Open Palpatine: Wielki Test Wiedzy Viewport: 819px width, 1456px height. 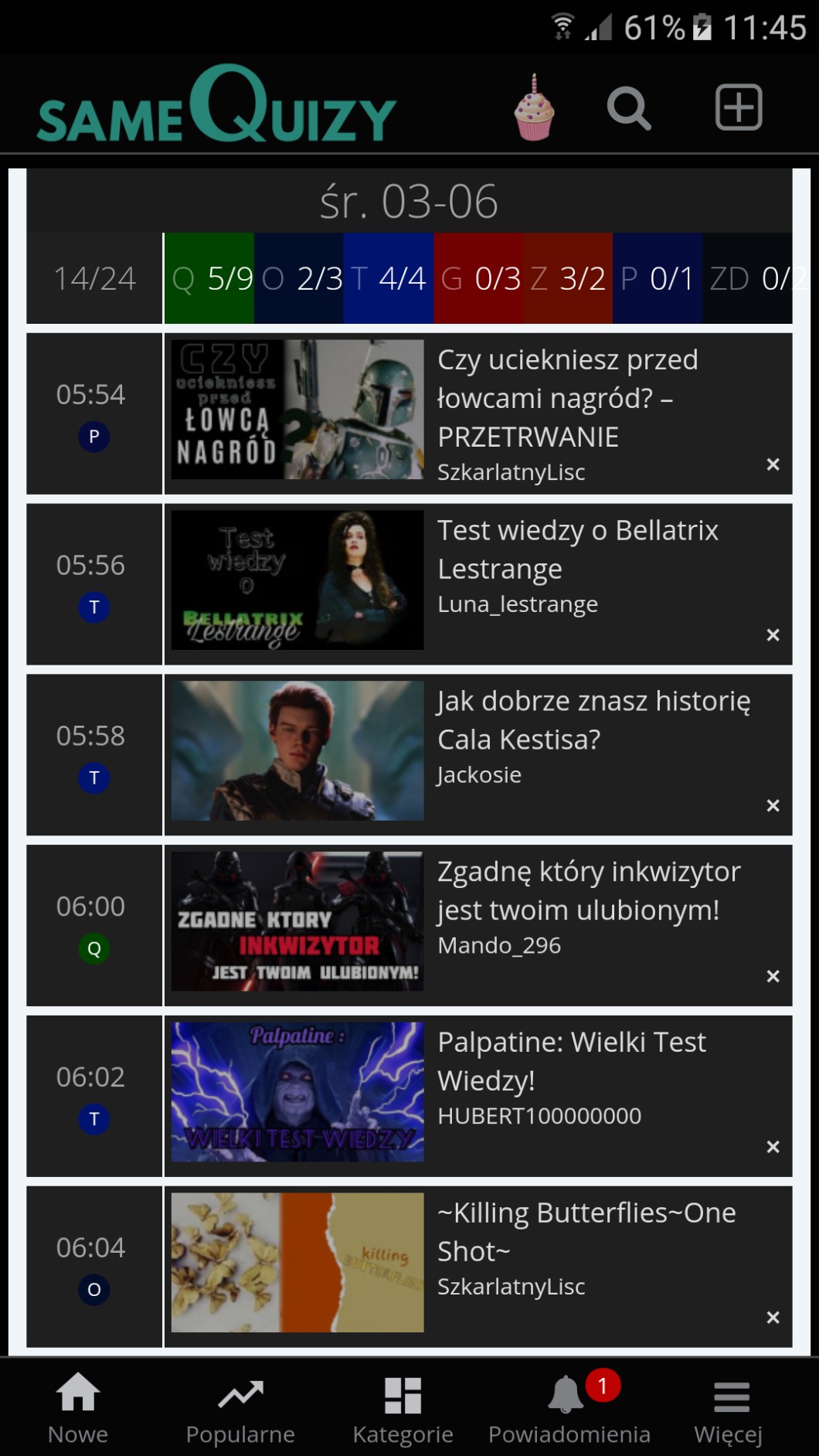click(571, 1061)
